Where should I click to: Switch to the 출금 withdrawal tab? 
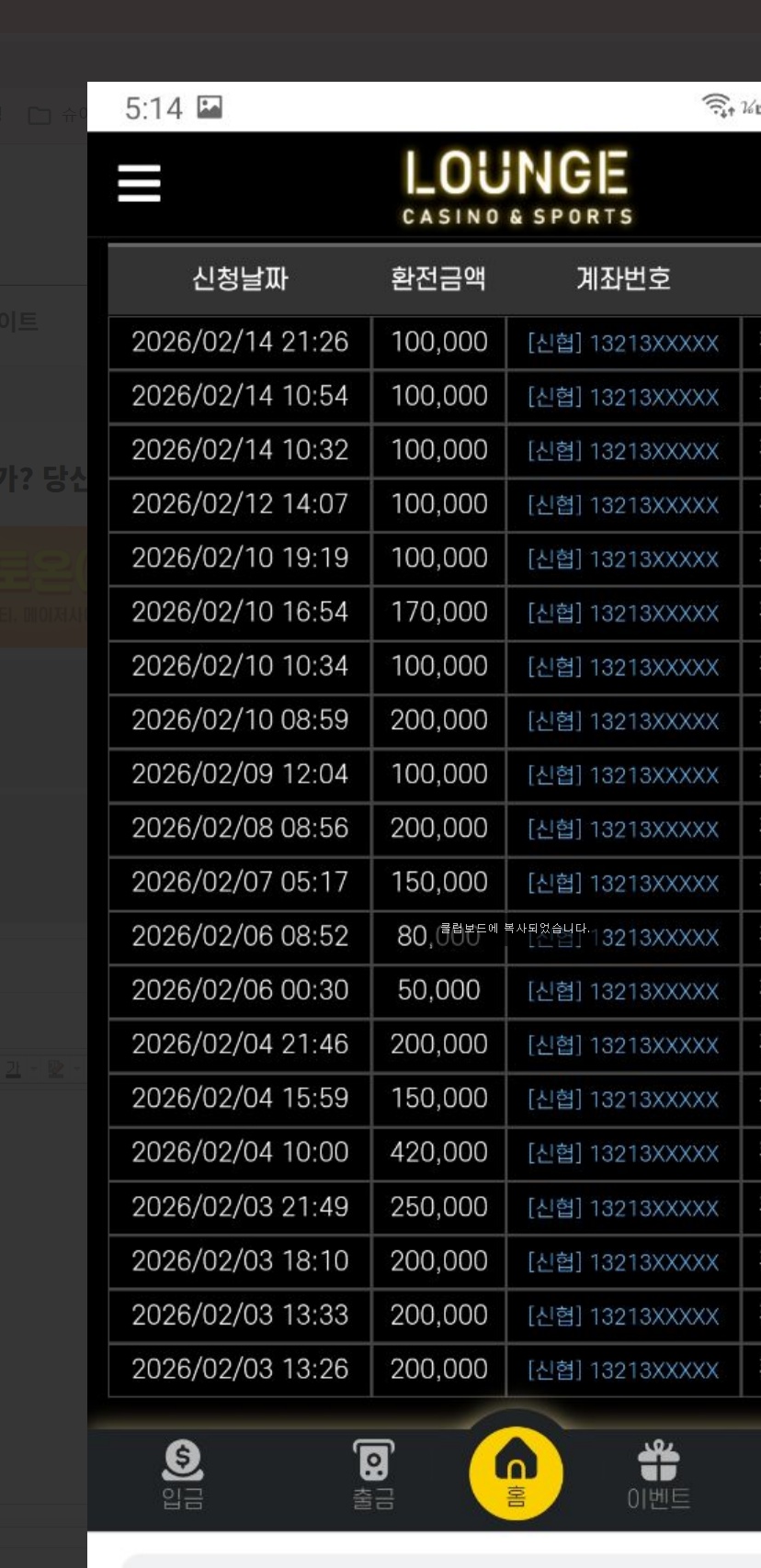point(373,1474)
